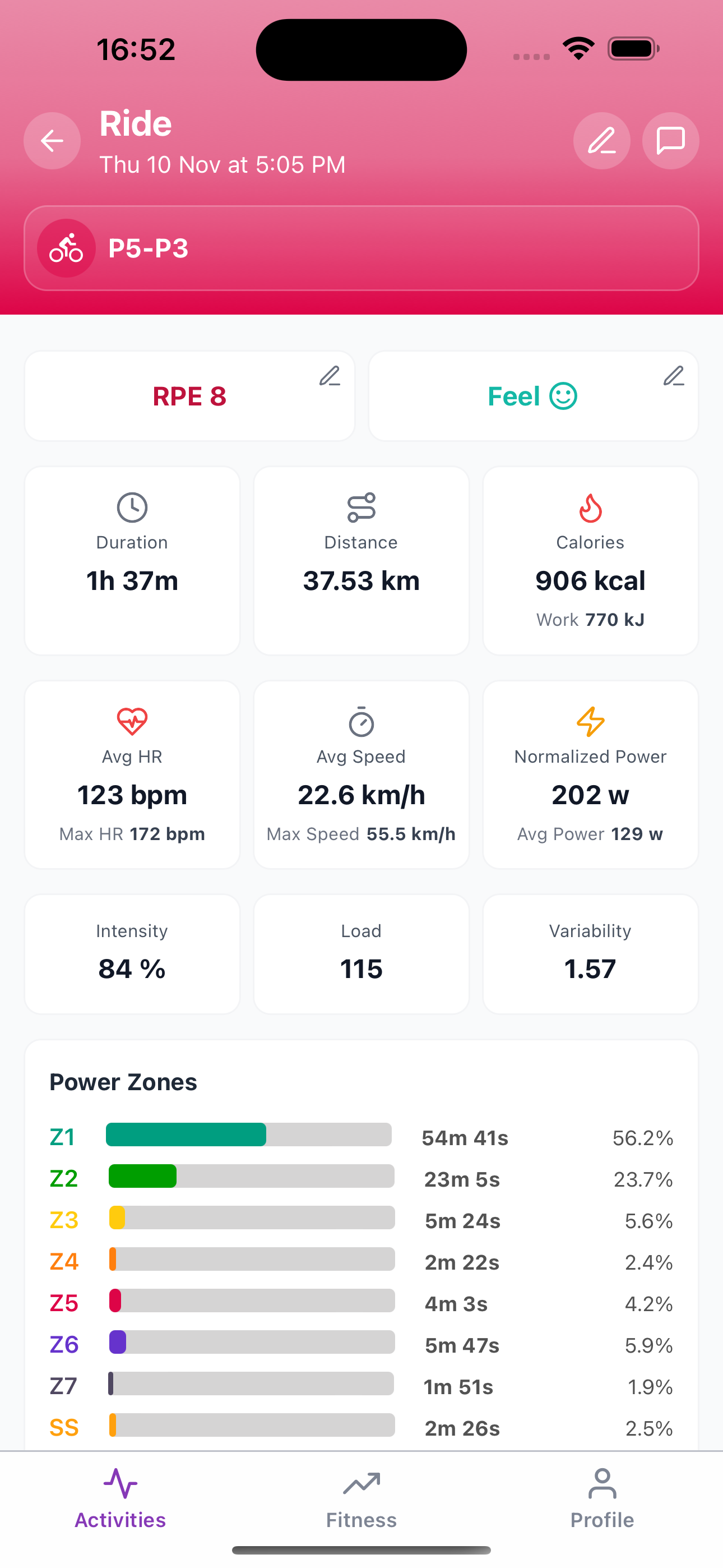Click the route icon above Distance
The image size is (723, 1568).
coord(361,506)
